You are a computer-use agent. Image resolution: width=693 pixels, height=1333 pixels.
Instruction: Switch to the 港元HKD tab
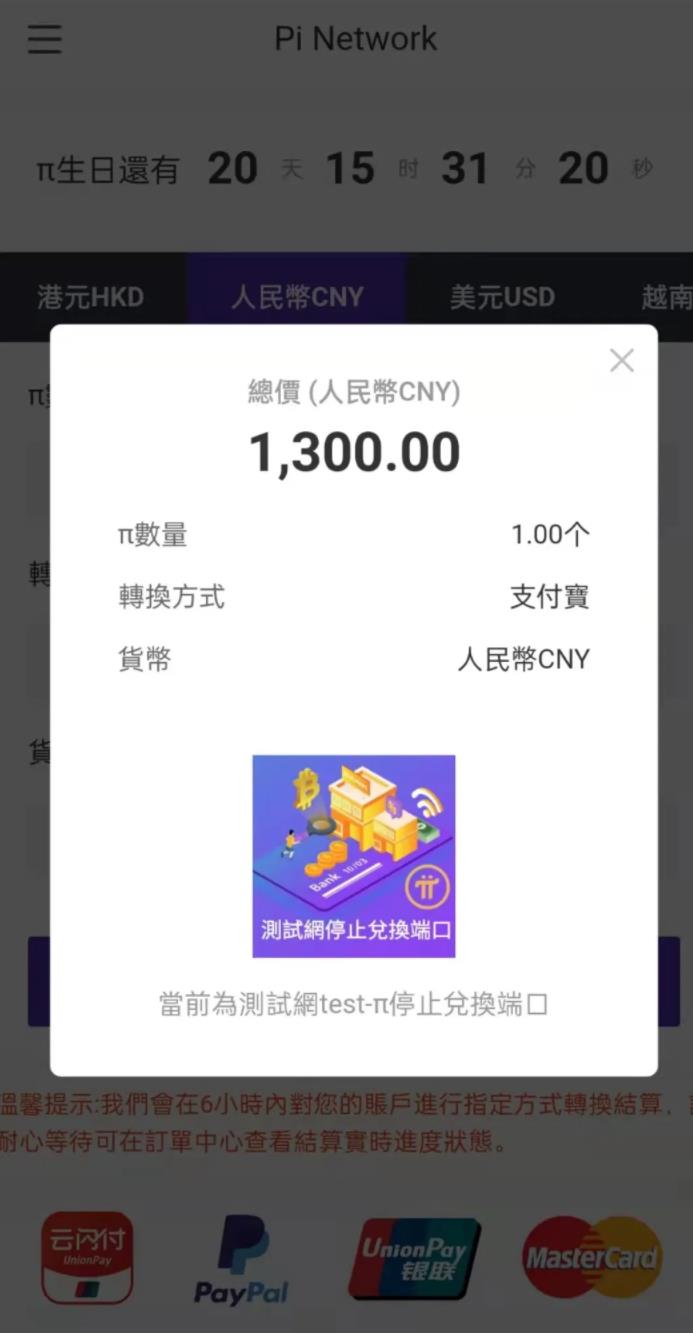pos(91,297)
